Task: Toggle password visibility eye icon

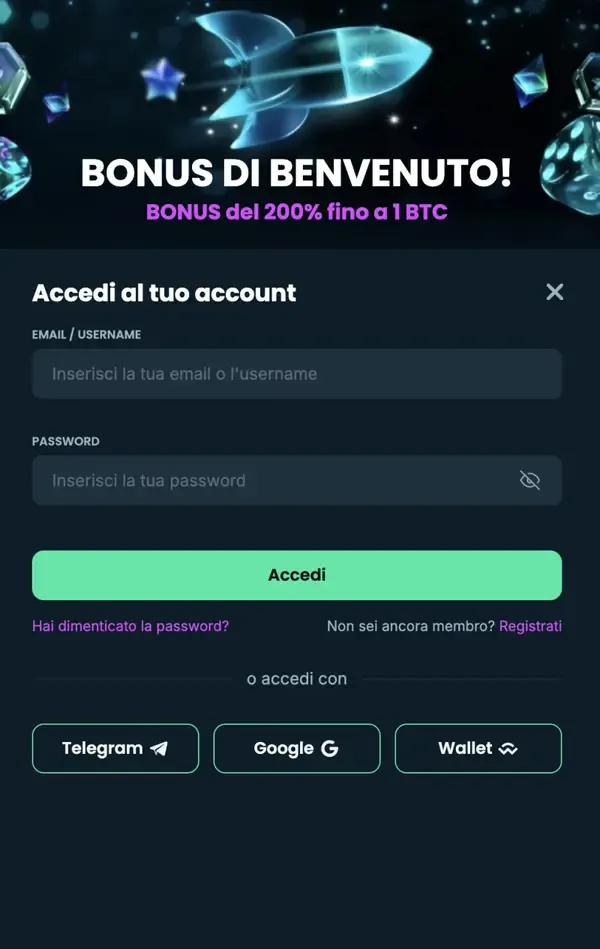Action: pos(530,481)
